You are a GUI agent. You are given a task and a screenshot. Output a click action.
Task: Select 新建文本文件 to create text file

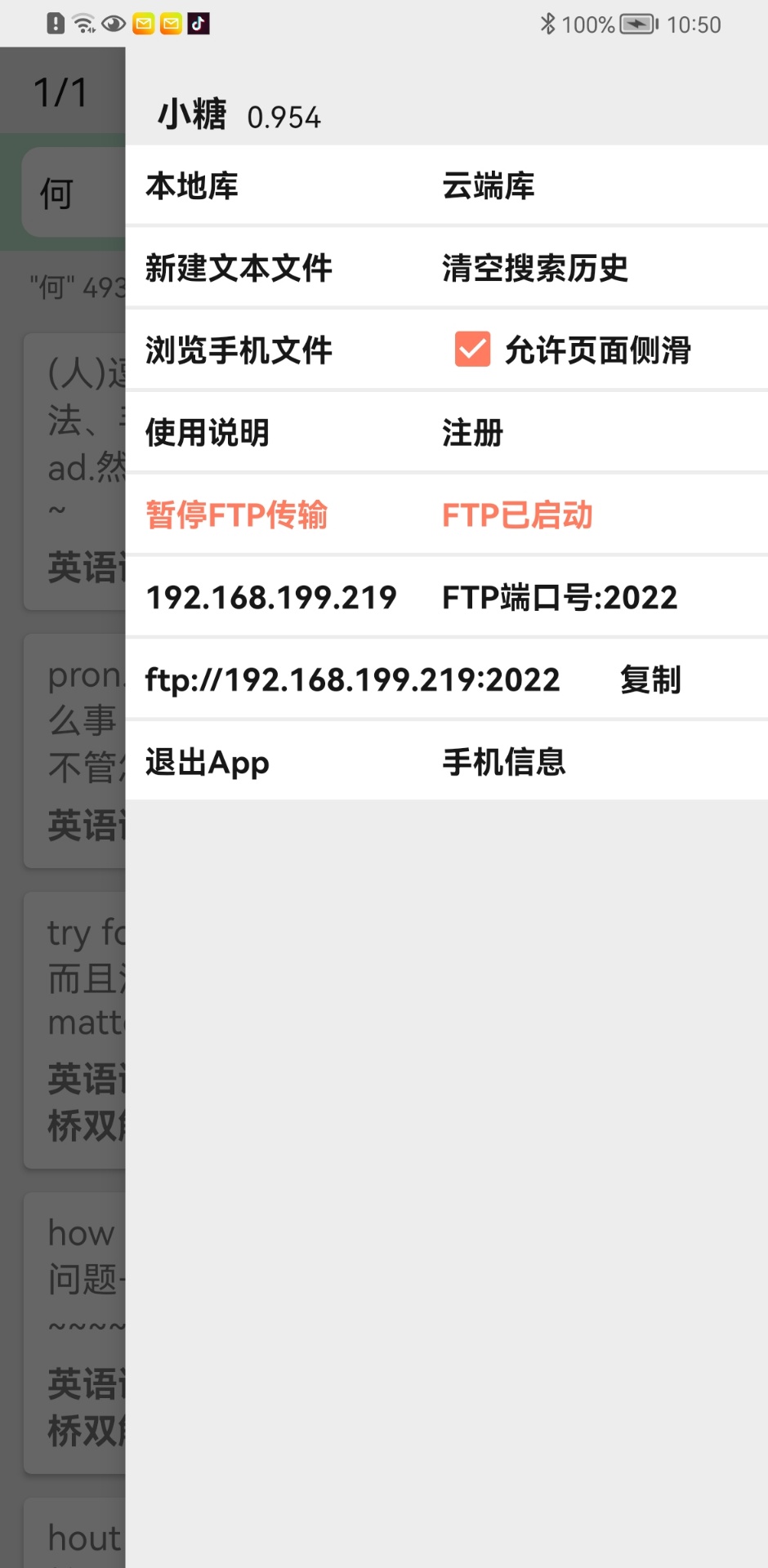pos(239,268)
